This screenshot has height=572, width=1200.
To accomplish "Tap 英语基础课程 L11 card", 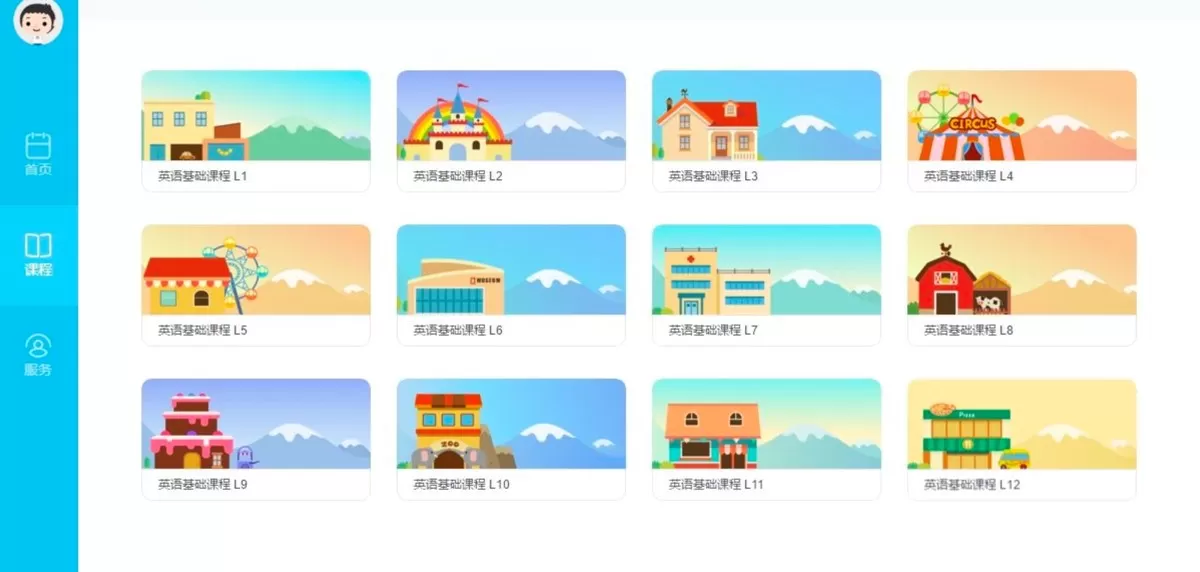I will [x=766, y=438].
